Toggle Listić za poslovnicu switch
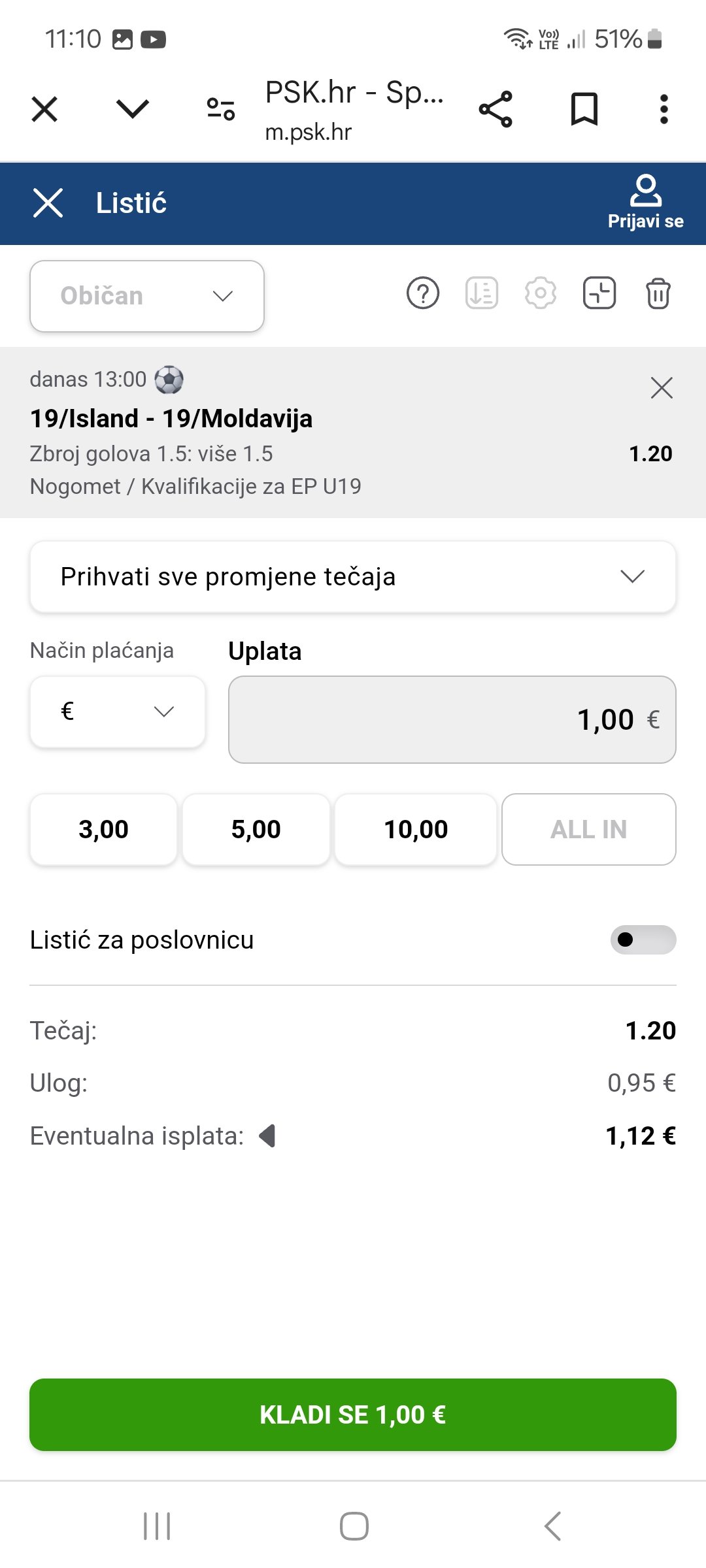706x1568 pixels. point(643,939)
